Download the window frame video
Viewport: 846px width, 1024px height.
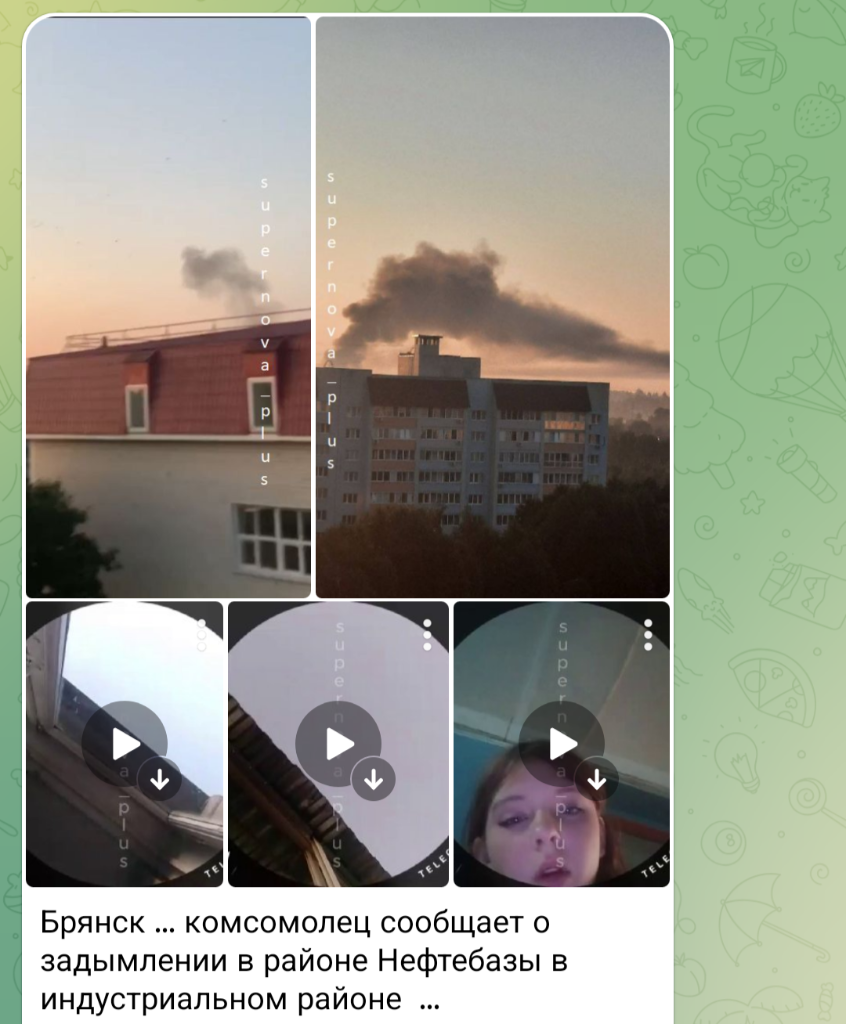(160, 779)
